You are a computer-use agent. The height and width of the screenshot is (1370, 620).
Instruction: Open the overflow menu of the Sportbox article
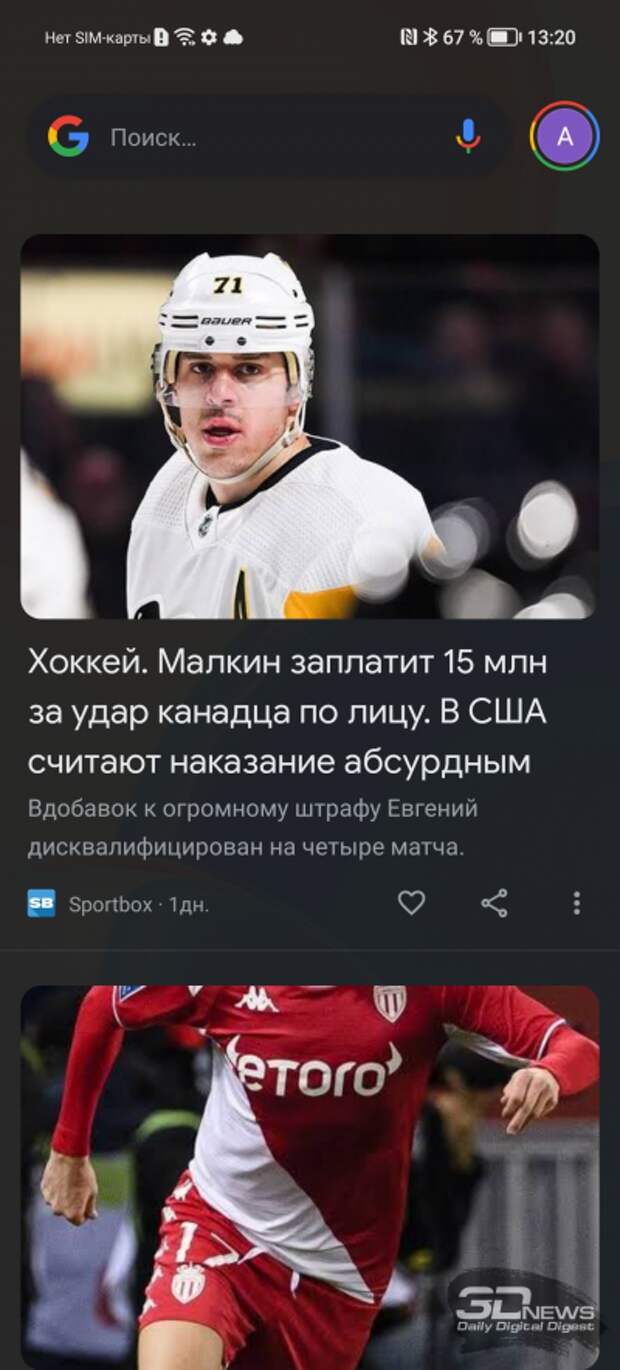[576, 903]
